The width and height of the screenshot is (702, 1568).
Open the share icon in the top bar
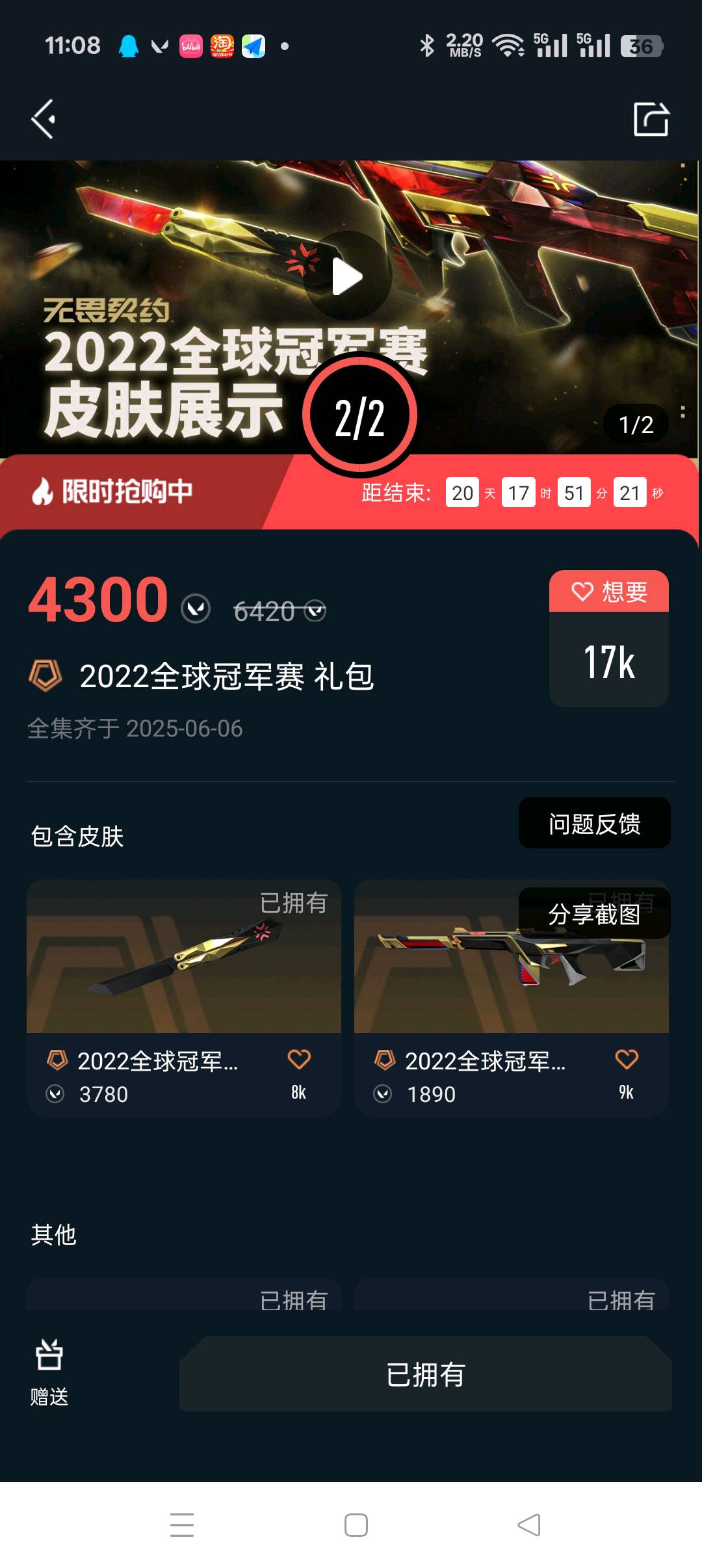click(651, 119)
